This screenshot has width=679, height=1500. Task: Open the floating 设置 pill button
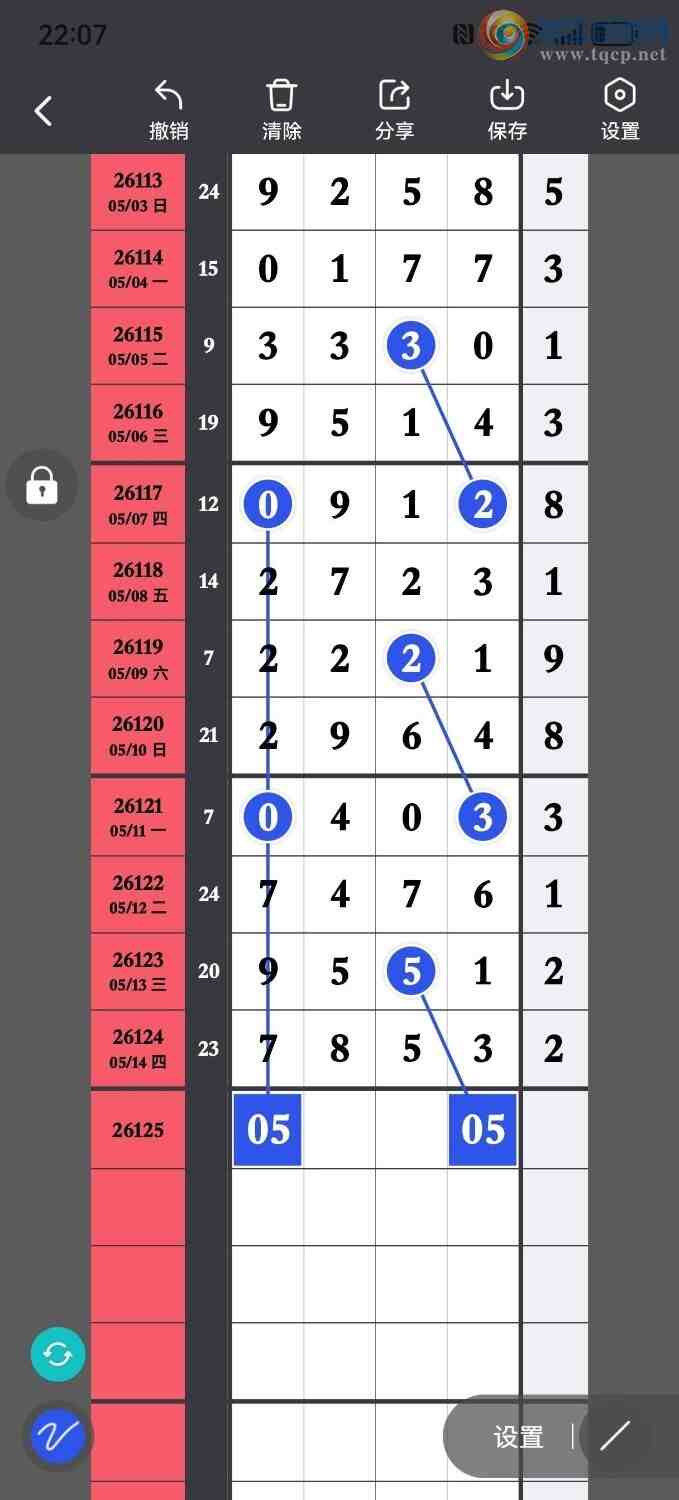518,1437
